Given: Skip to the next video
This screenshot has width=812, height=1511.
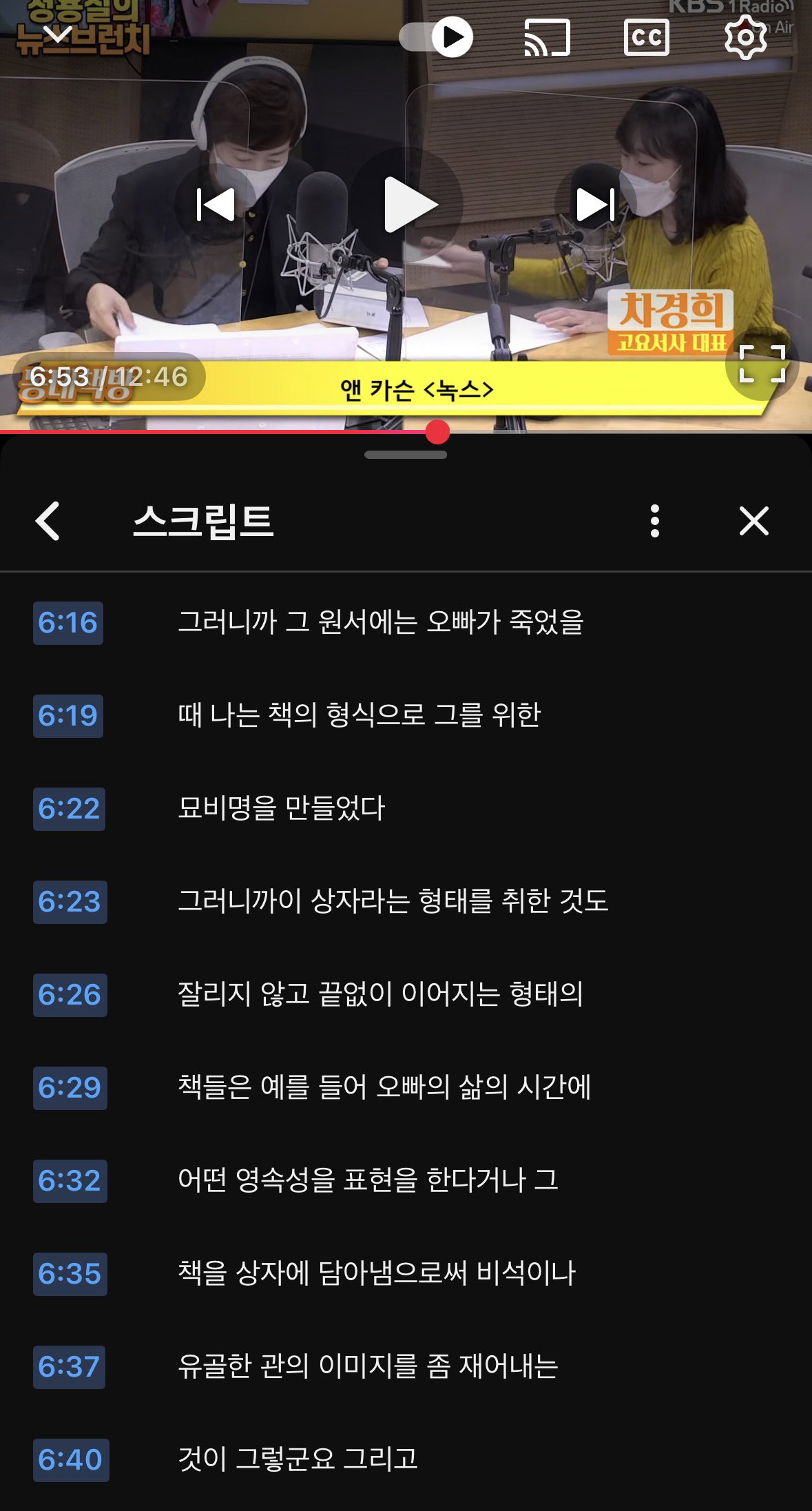Looking at the screenshot, I should [x=596, y=205].
